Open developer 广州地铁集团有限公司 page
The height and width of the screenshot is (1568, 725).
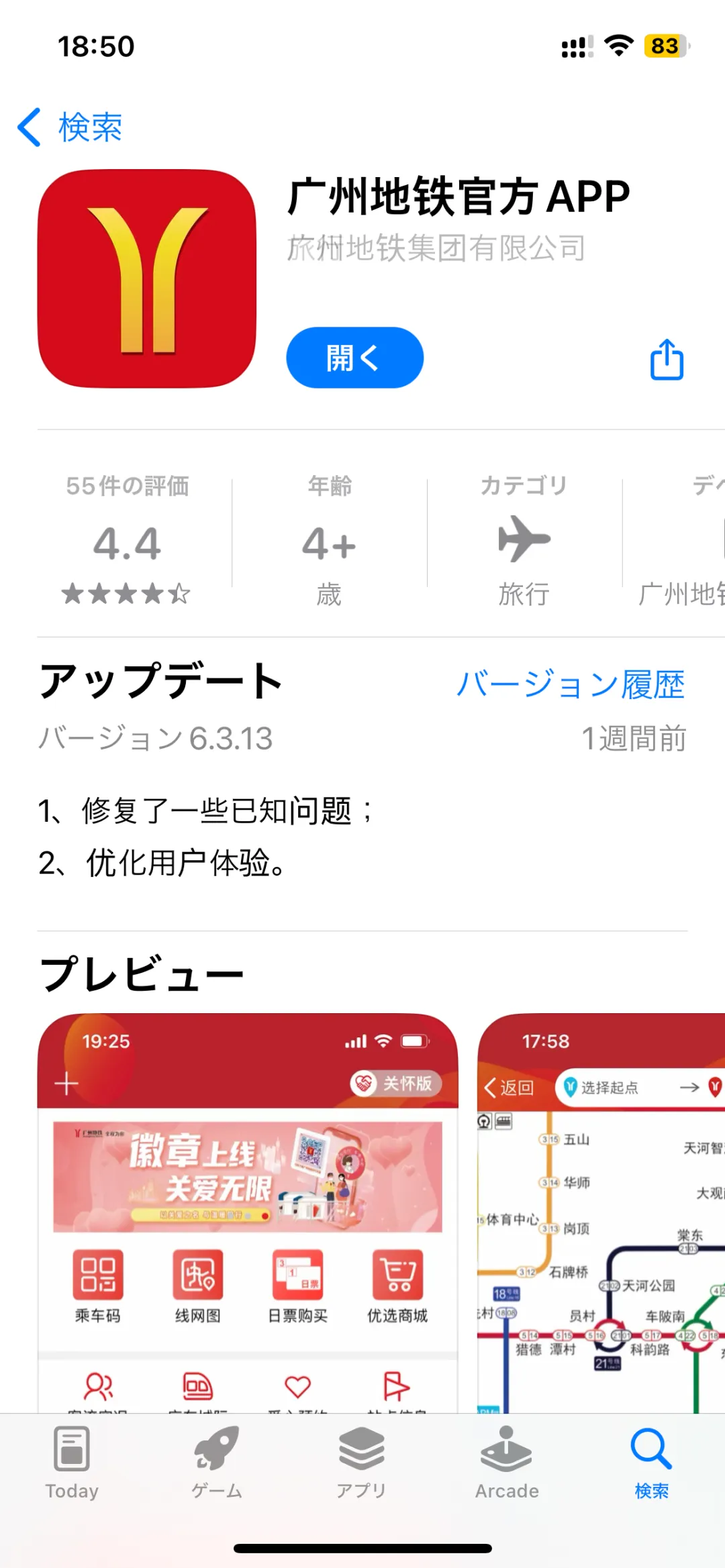click(436, 248)
